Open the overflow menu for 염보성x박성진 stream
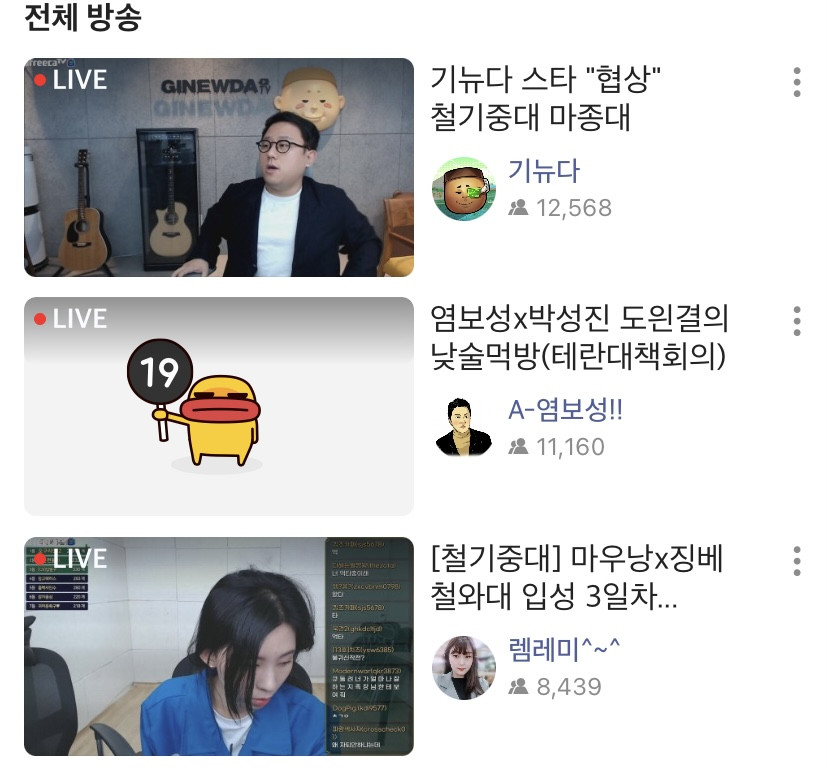Image resolution: width=827 pixels, height=768 pixels. point(796,321)
